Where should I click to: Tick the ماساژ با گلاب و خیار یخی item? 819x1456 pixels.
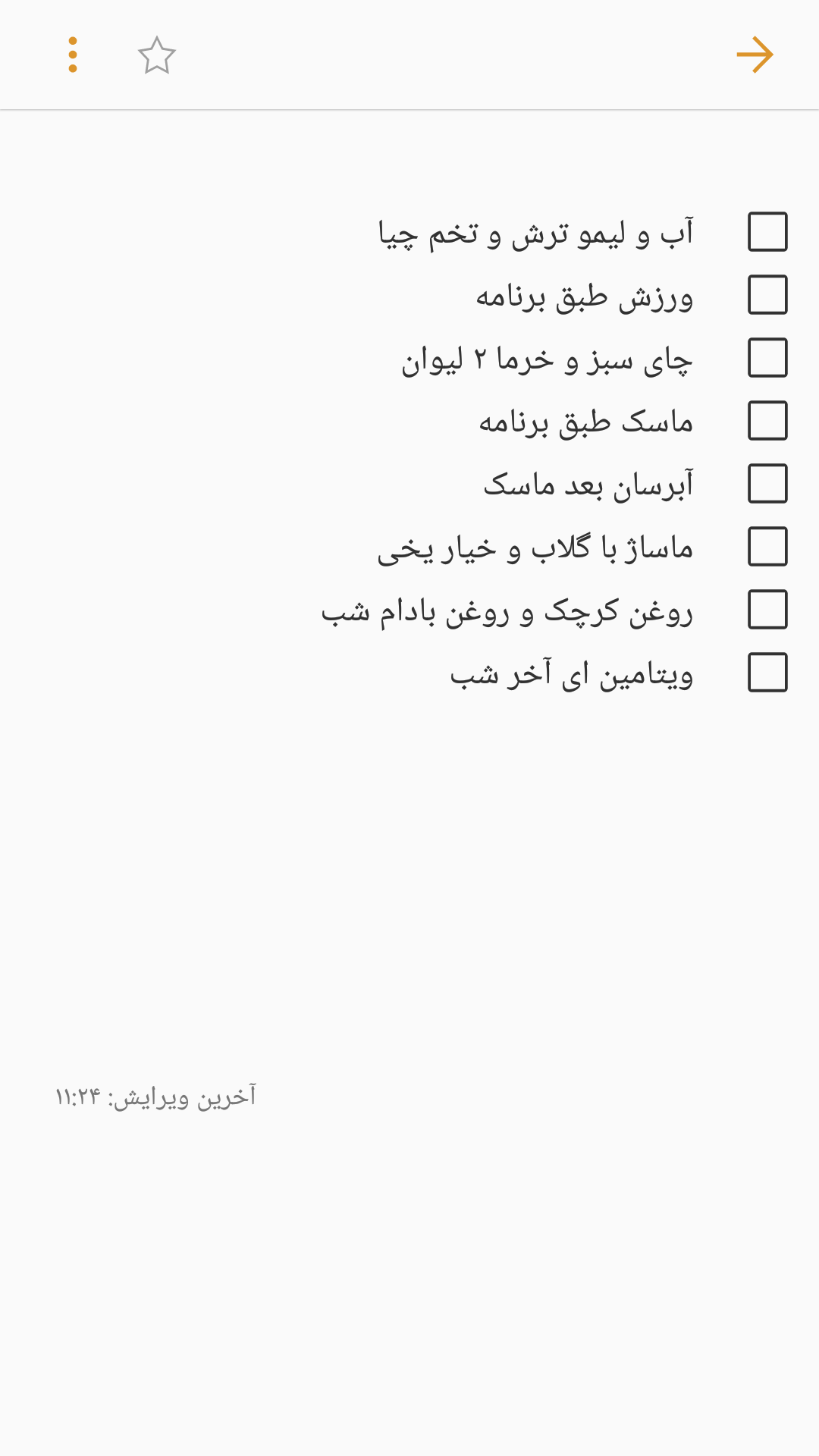tap(767, 546)
